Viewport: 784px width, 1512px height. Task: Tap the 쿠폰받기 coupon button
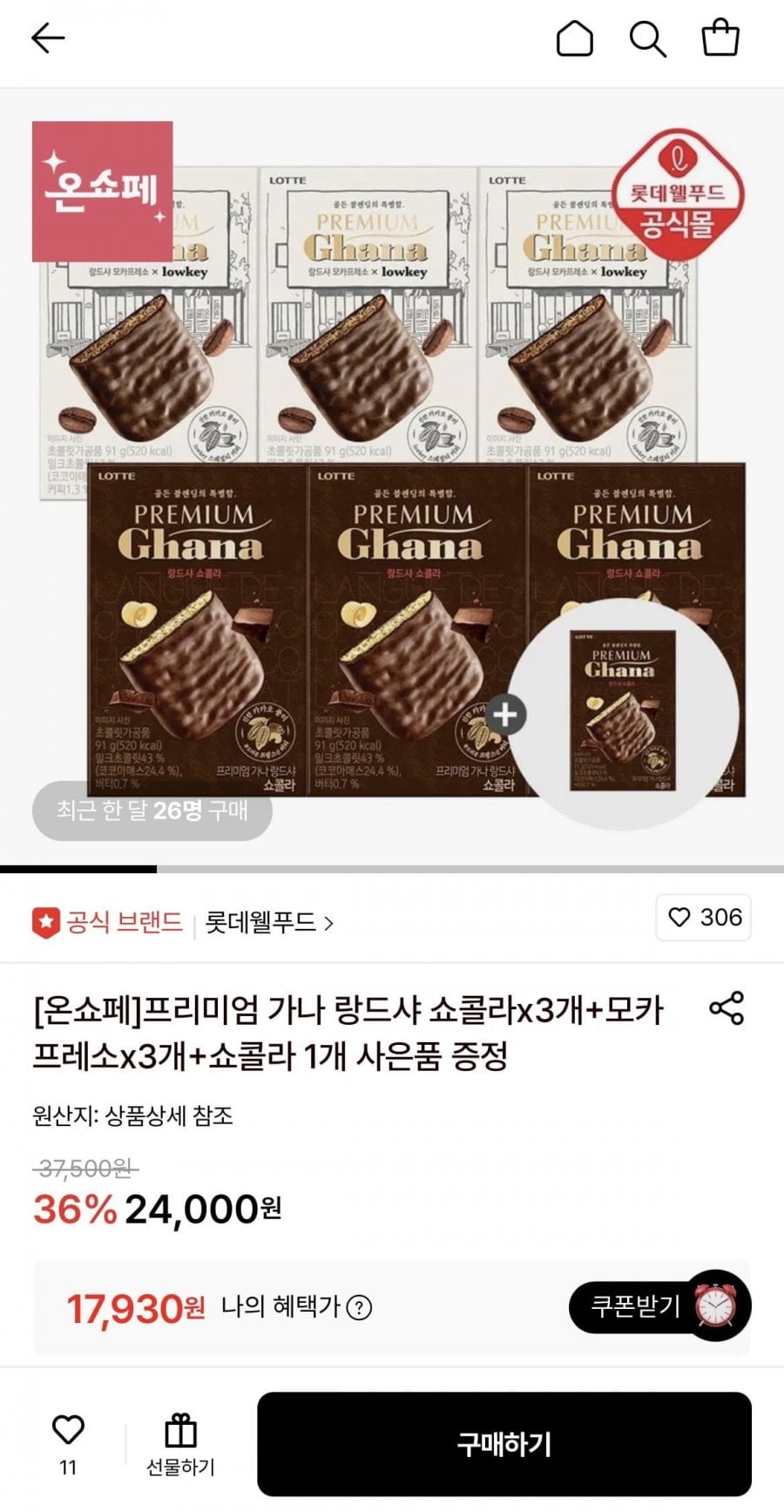[636, 1306]
